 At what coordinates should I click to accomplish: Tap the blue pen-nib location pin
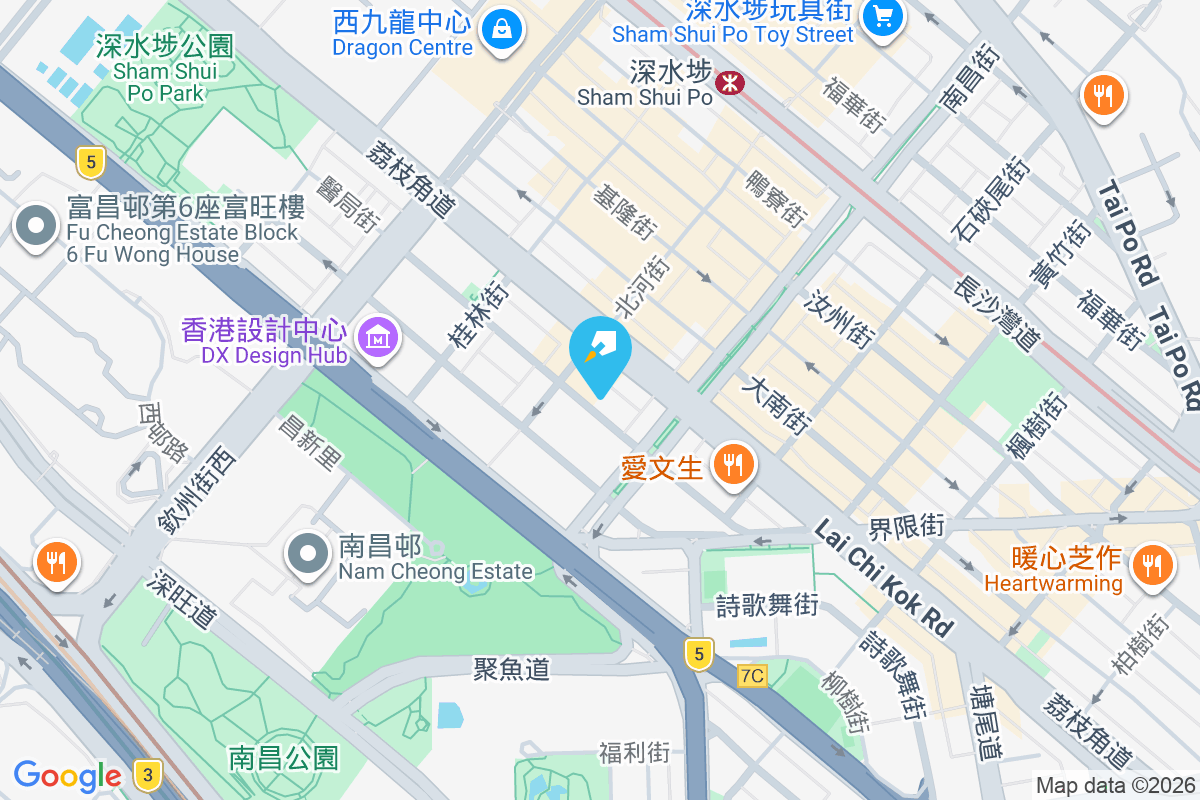tap(600, 351)
